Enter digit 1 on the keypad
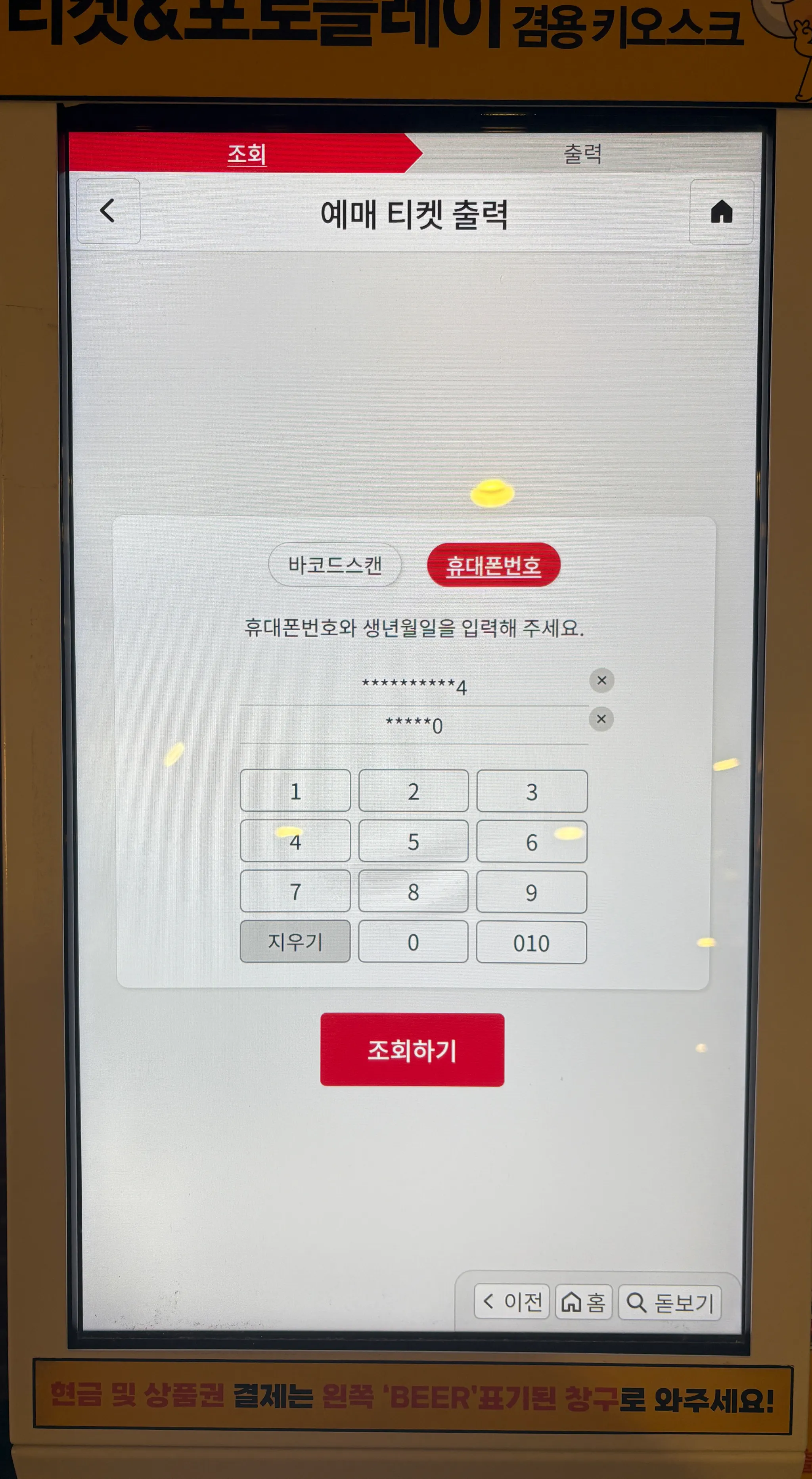Viewport: 812px width, 1479px height. pos(295,791)
